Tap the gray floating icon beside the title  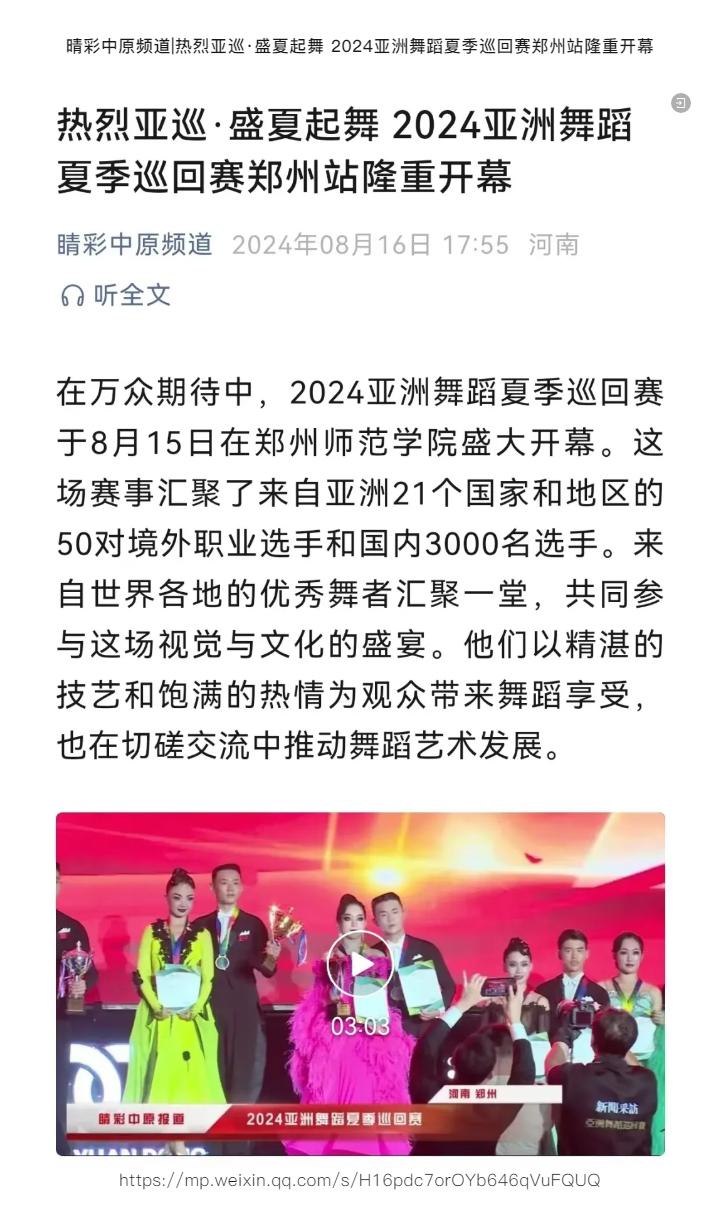pos(681,103)
